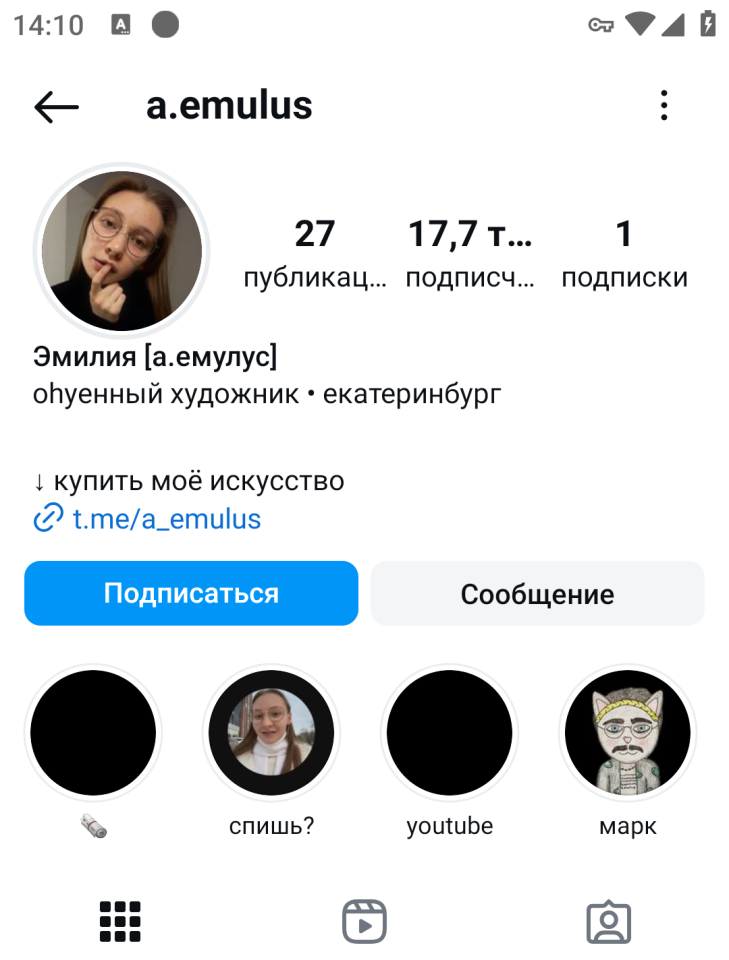Tap the Подписаться button
Viewport: 729px width, 960px height.
(191, 593)
